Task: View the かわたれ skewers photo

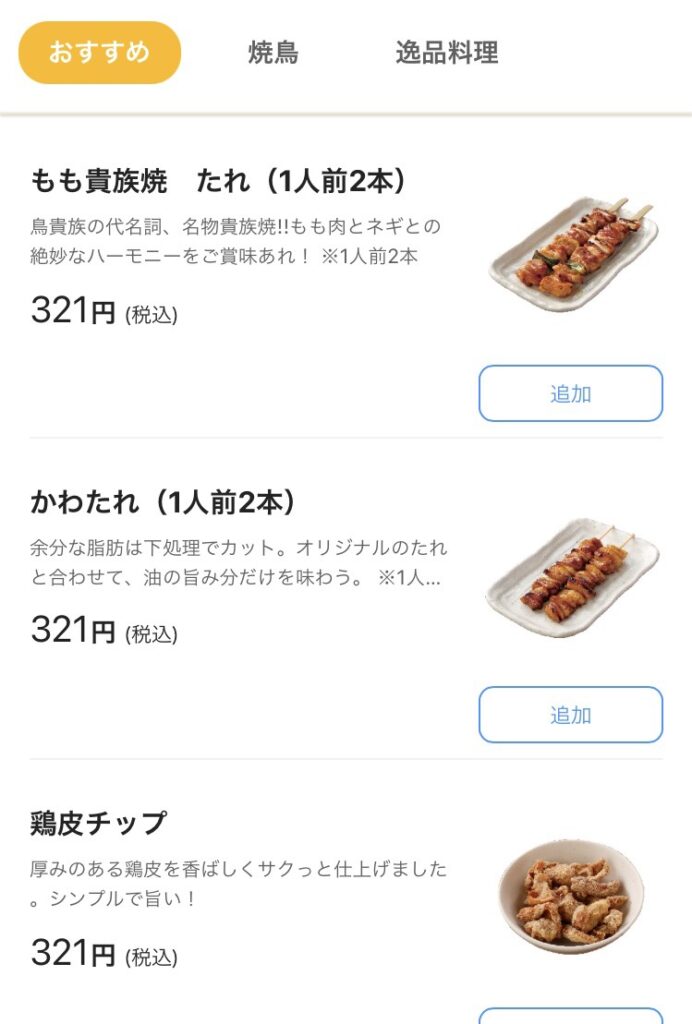Action: (572, 575)
